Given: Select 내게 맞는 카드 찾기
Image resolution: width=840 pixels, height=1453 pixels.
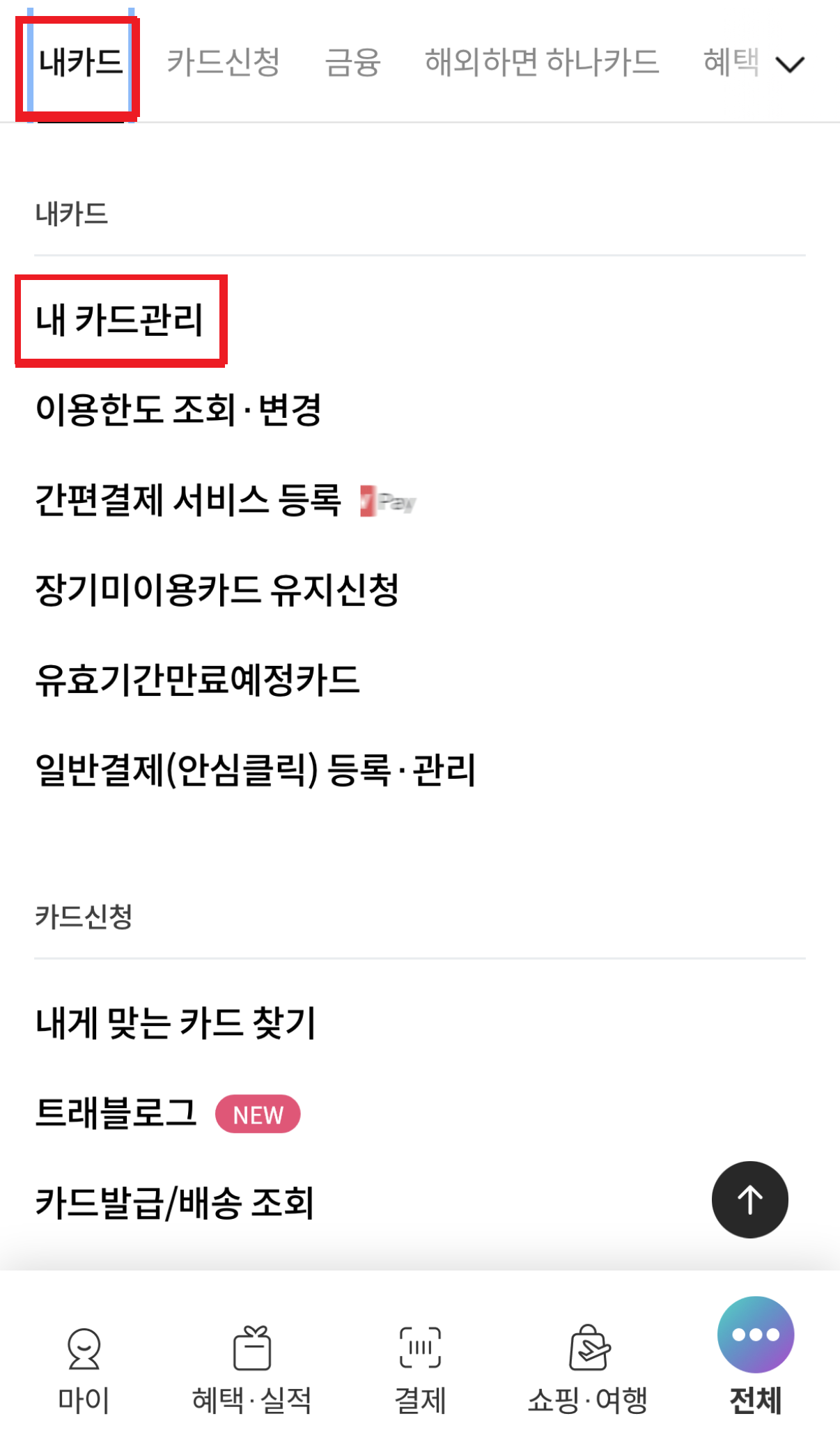Looking at the screenshot, I should pos(176,1024).
